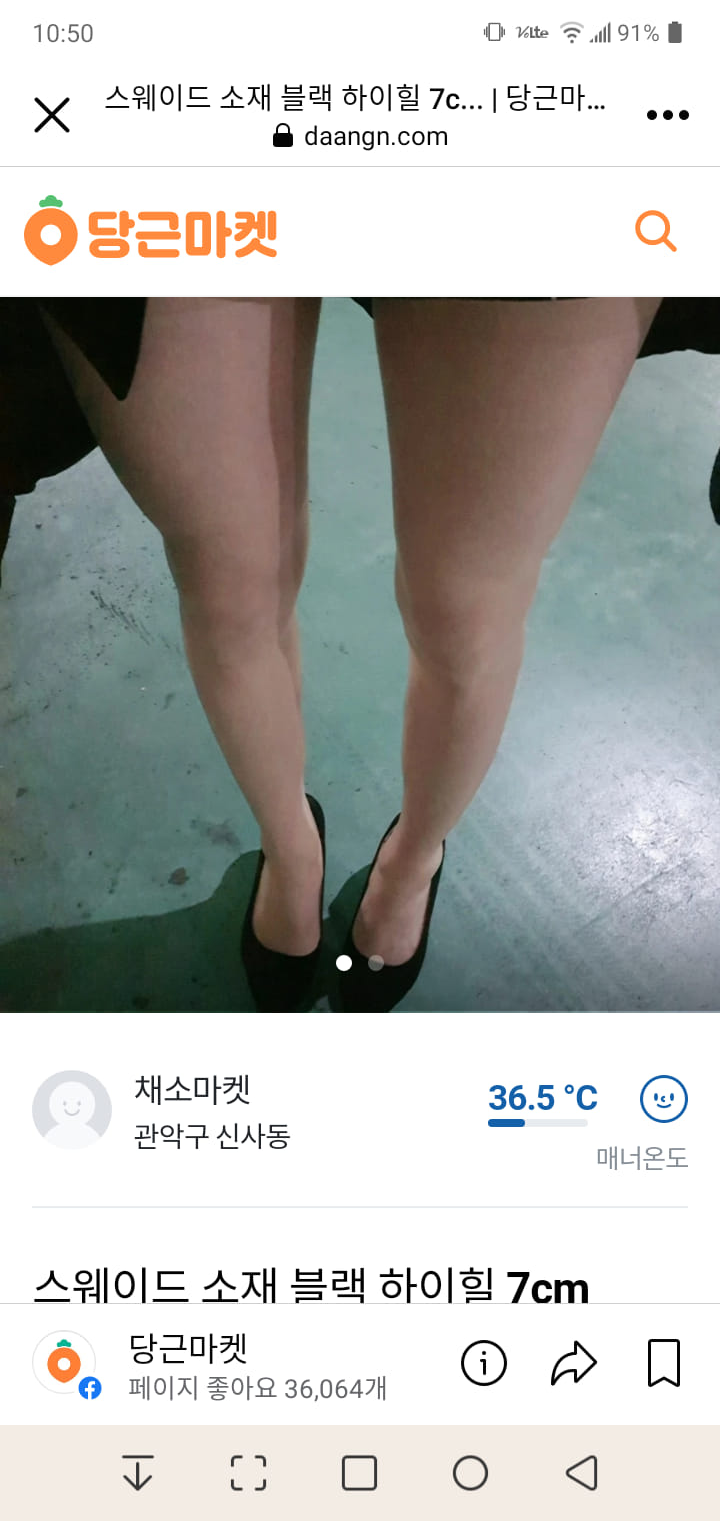The width and height of the screenshot is (720, 1521).
Task: Go back with the system back button
Action: coord(581,1473)
